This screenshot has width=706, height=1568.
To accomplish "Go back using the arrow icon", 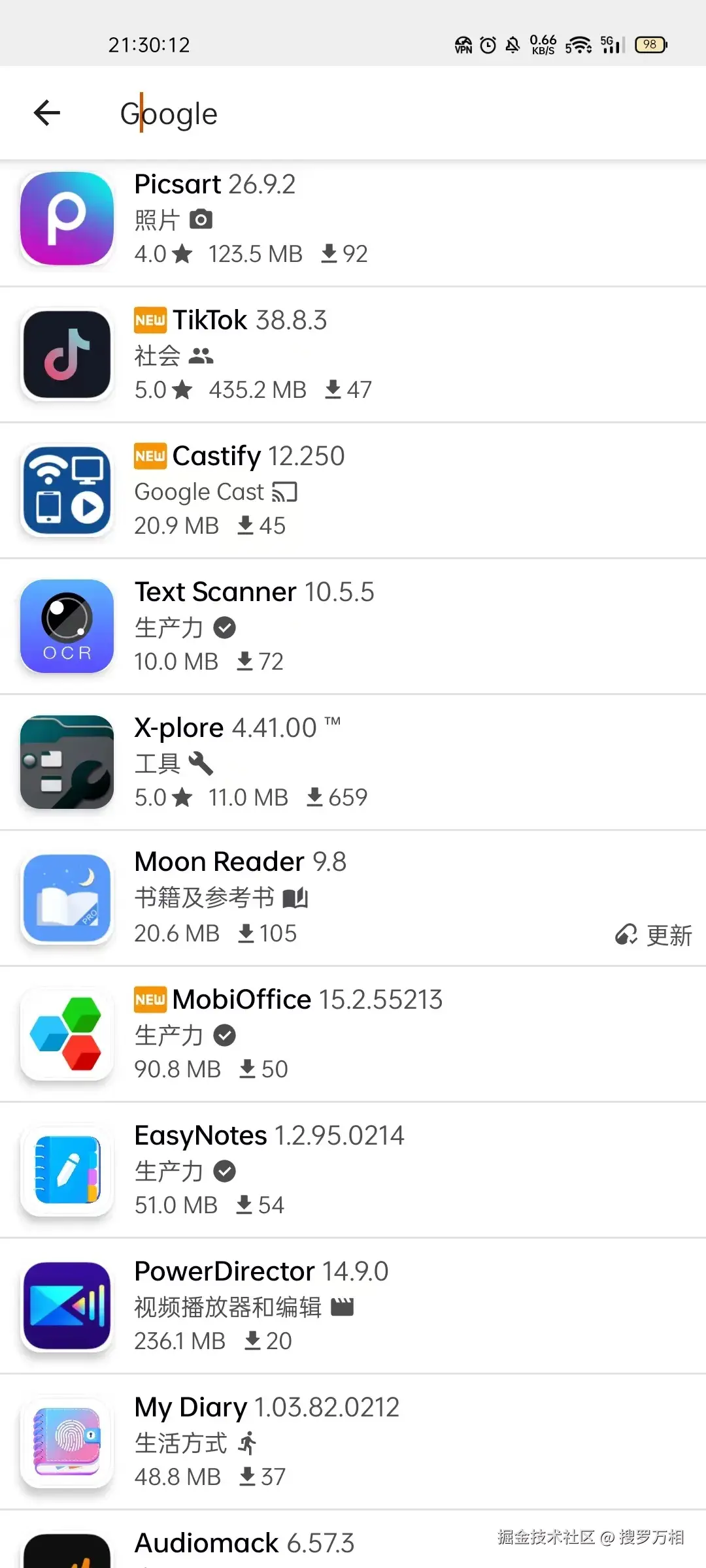I will pyautogui.click(x=47, y=113).
